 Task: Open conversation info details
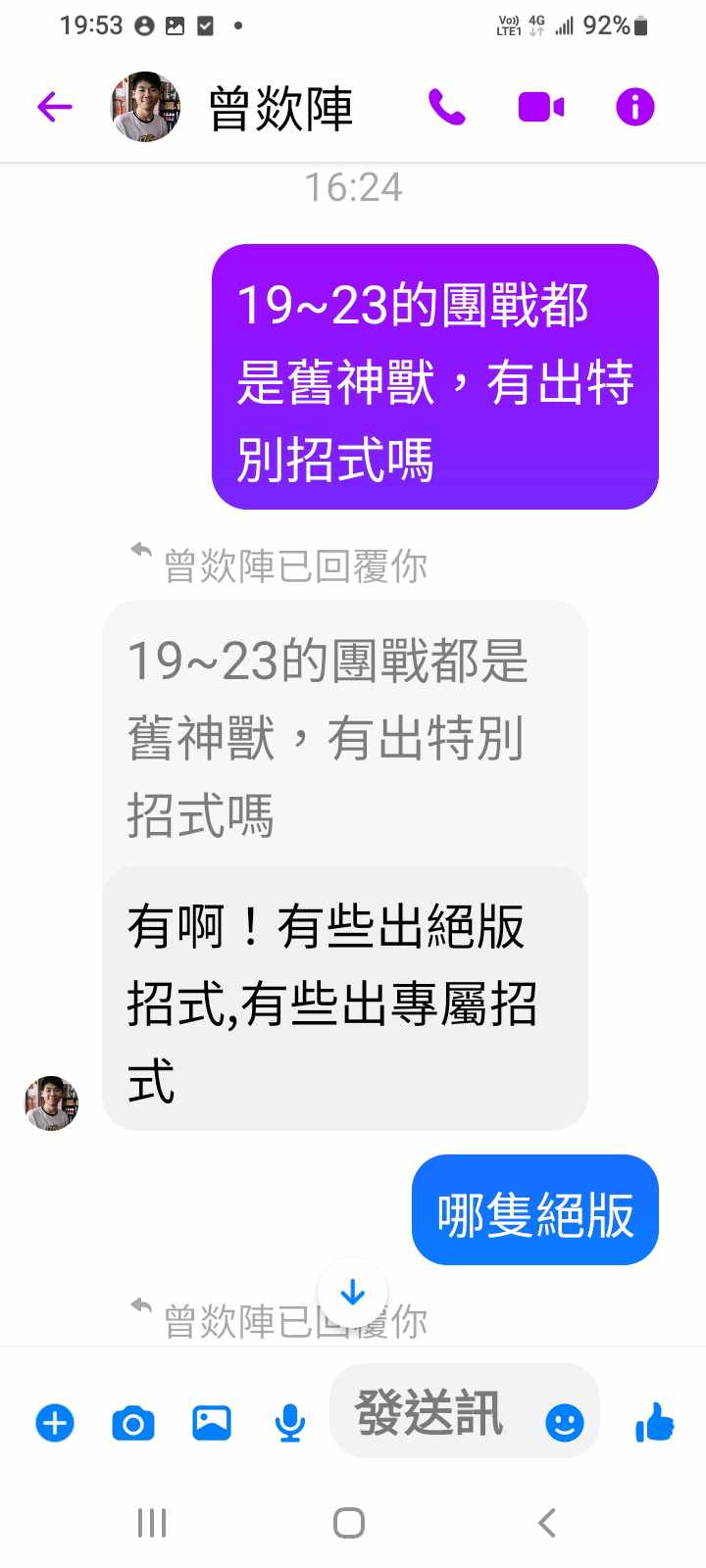(634, 107)
